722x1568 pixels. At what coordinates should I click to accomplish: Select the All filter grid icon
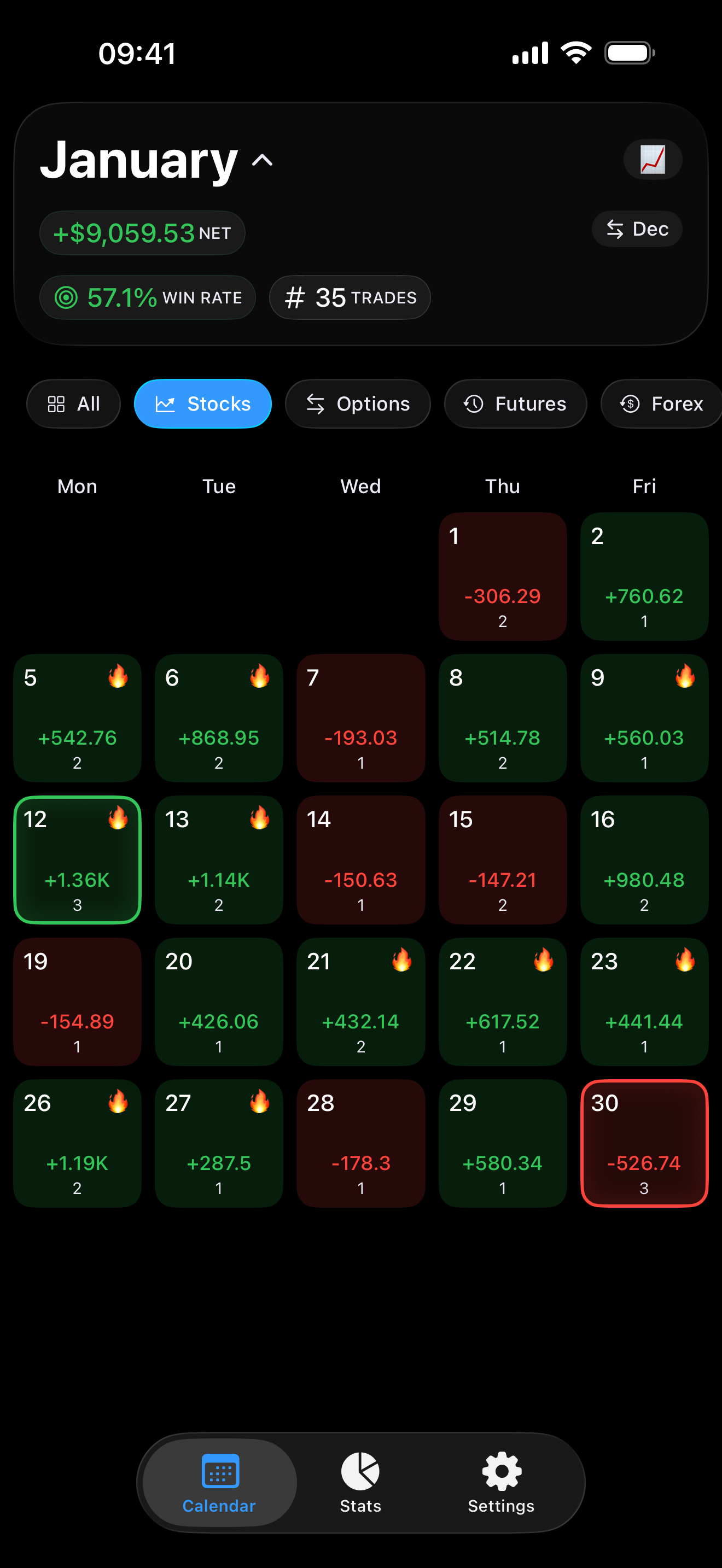(x=58, y=403)
